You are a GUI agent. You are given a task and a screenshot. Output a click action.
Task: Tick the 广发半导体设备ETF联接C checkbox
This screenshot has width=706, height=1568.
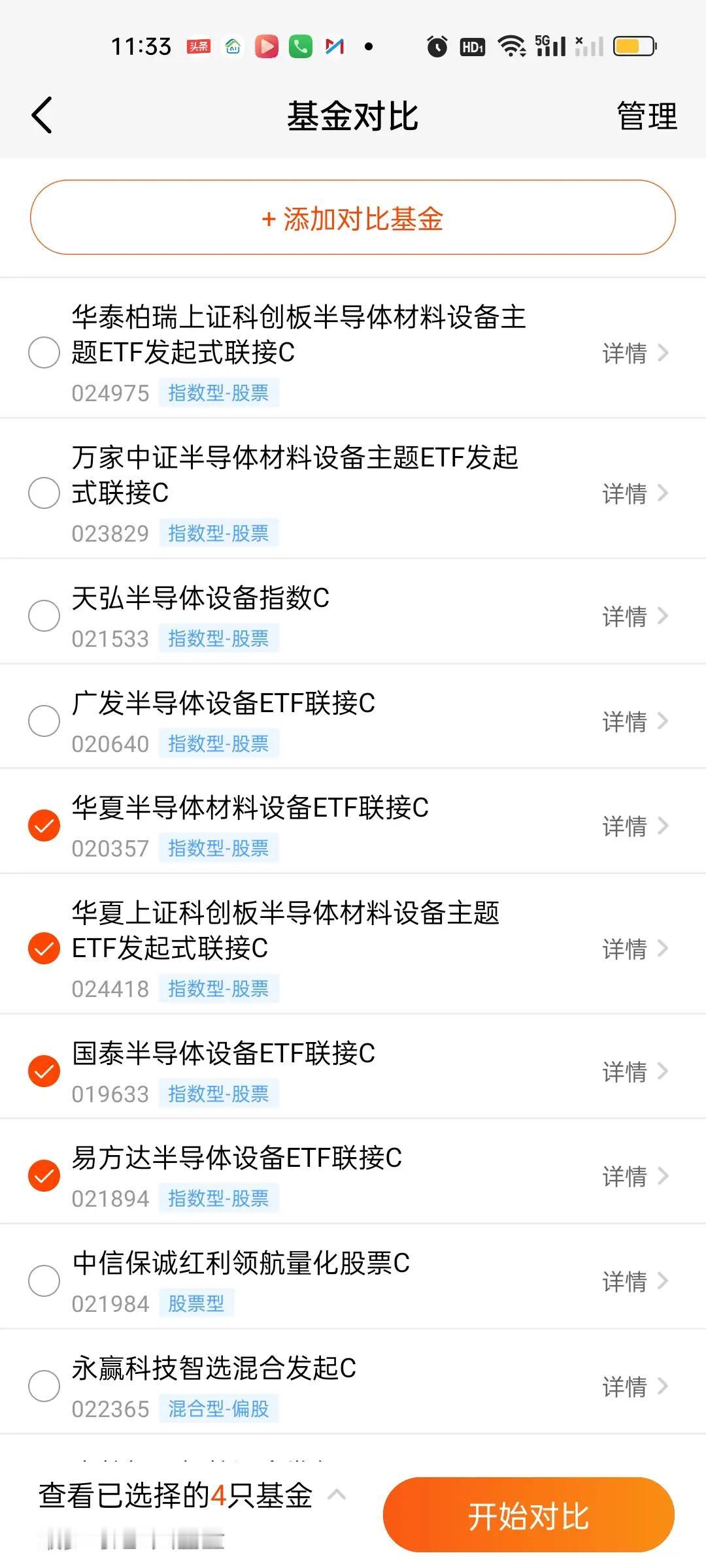click(x=44, y=721)
